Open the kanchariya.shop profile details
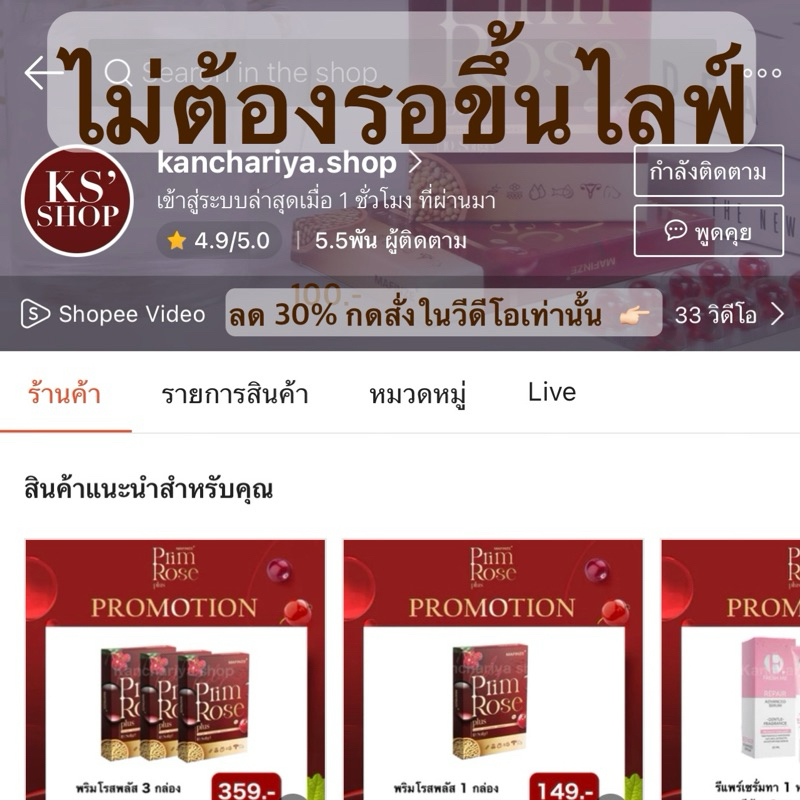Screen dimensions: 800x800 [x=289, y=163]
